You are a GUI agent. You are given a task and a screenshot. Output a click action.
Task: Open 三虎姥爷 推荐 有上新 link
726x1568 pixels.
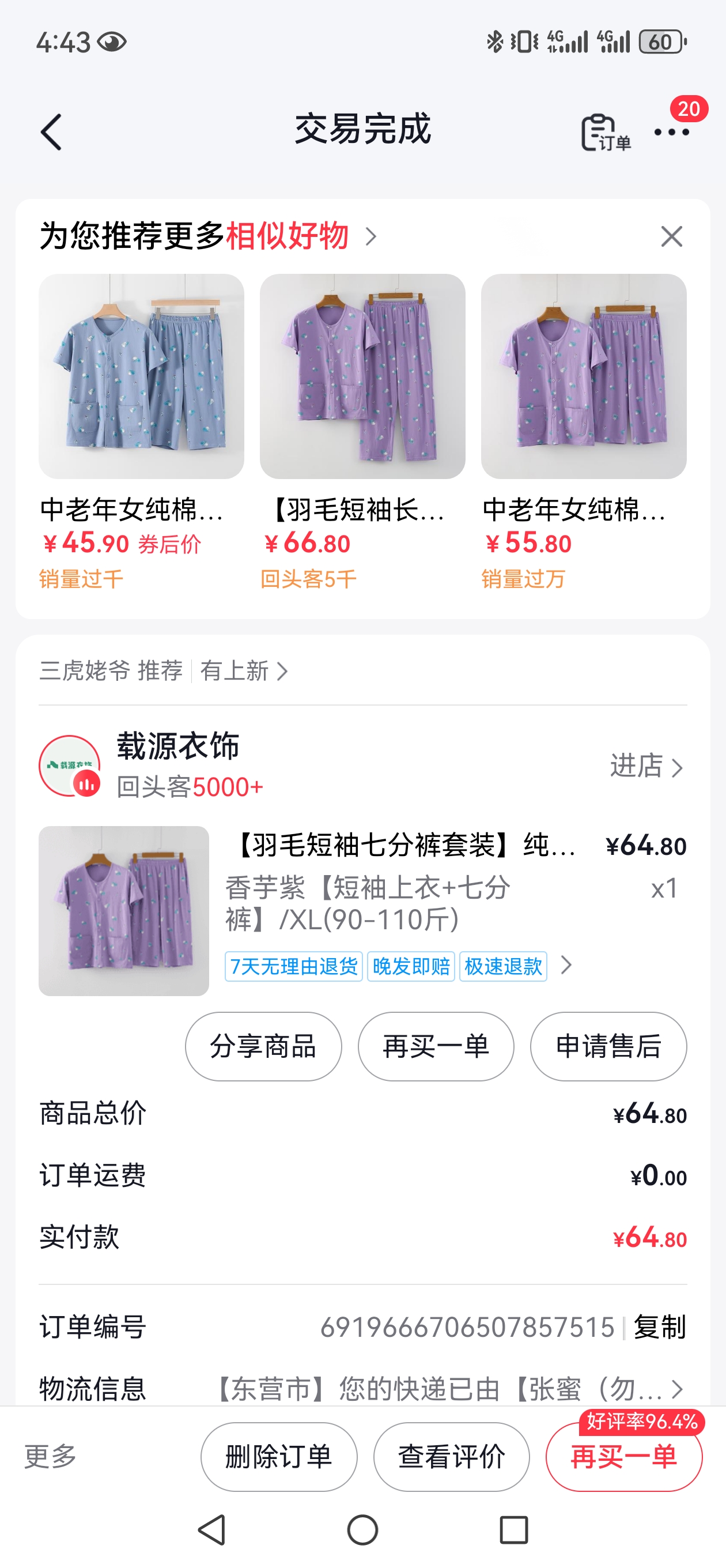tap(163, 671)
